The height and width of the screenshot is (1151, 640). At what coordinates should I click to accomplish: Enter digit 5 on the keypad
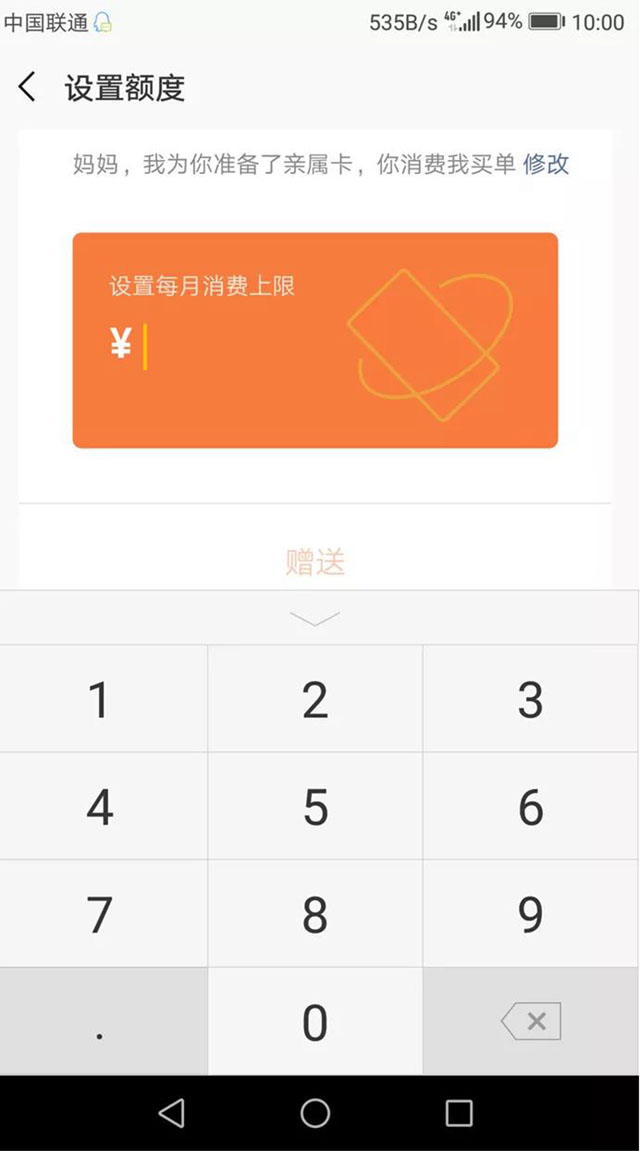pyautogui.click(x=315, y=807)
